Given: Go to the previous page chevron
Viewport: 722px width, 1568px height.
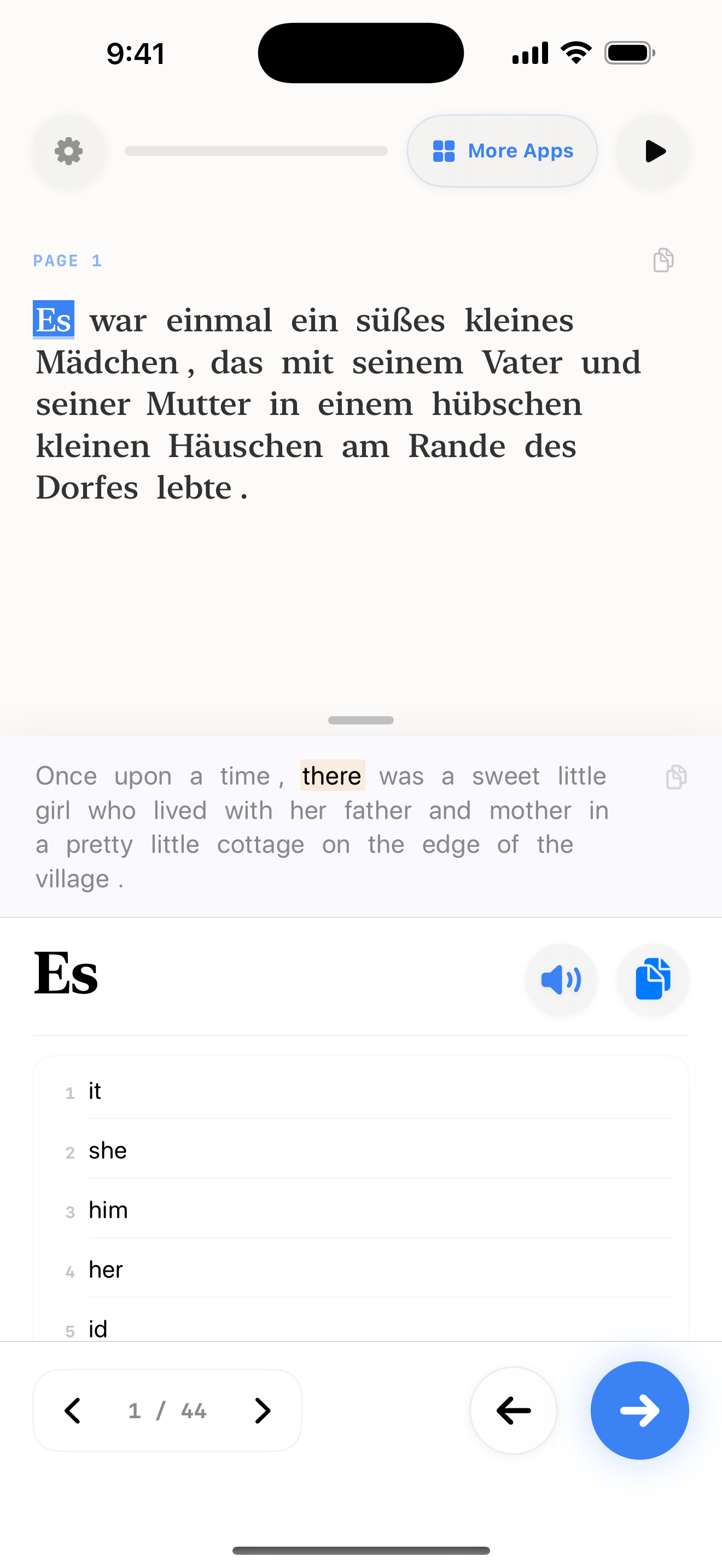Looking at the screenshot, I should pyautogui.click(x=73, y=1411).
